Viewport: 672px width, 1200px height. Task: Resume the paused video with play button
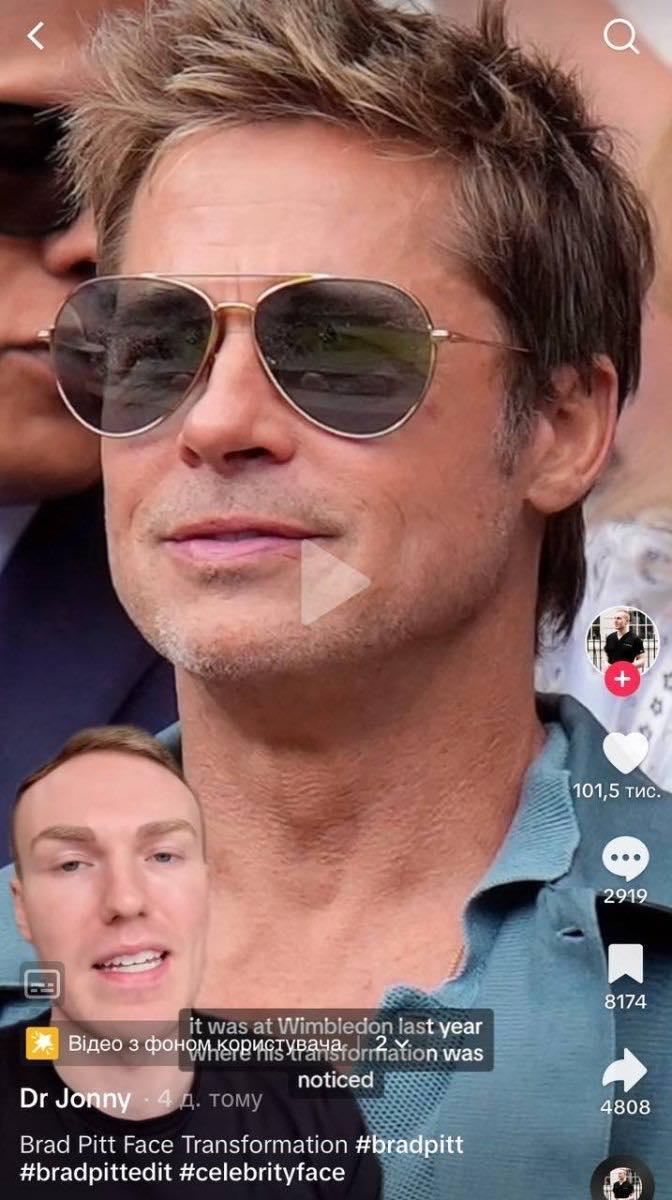pyautogui.click(x=334, y=582)
